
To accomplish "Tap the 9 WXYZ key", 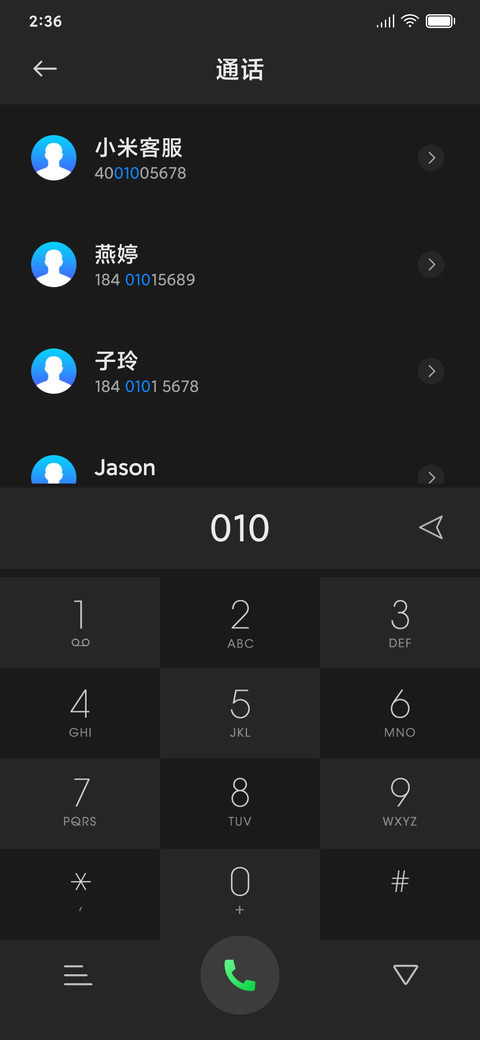I will coord(400,803).
